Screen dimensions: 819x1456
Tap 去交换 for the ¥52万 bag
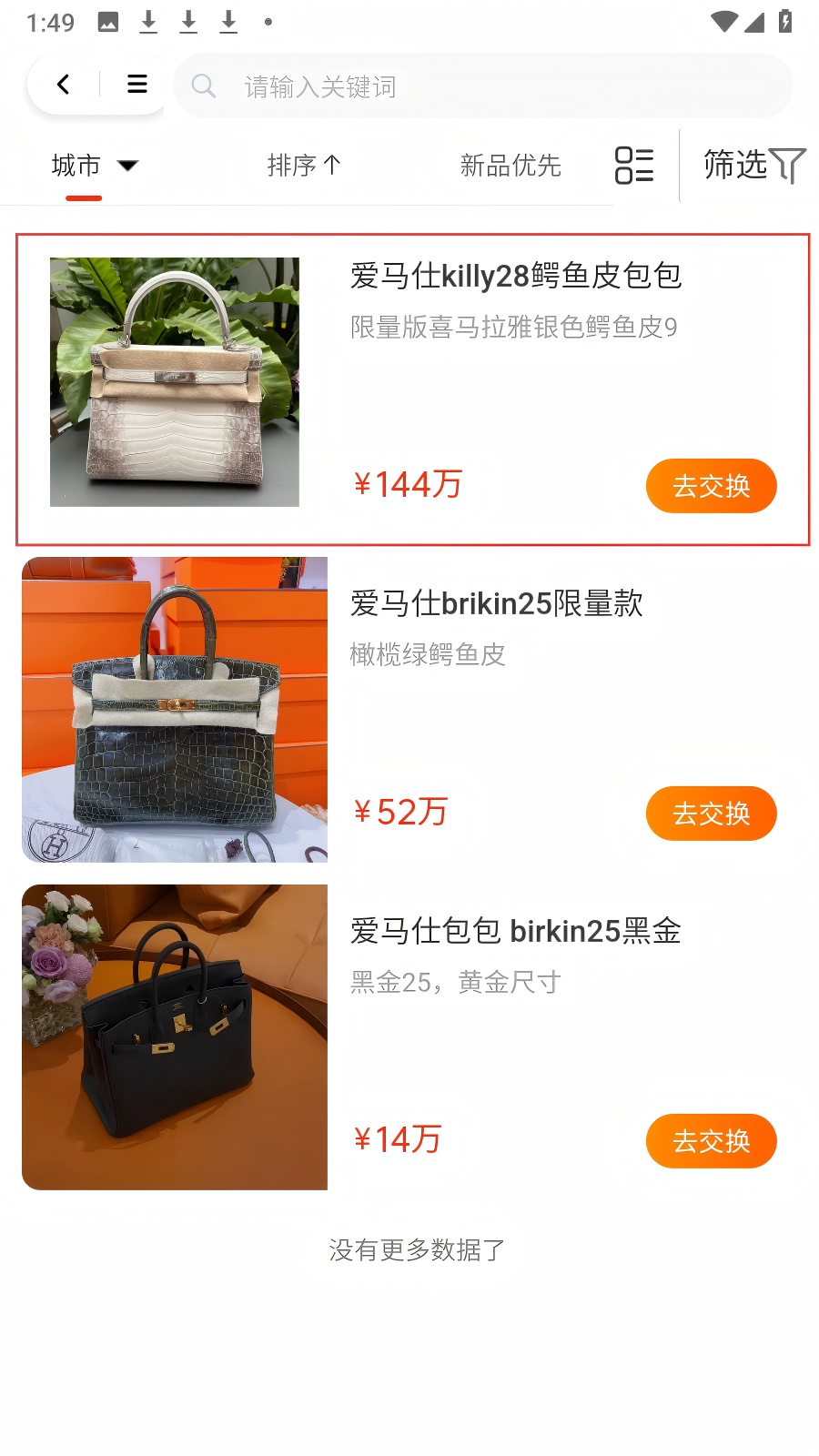click(711, 814)
